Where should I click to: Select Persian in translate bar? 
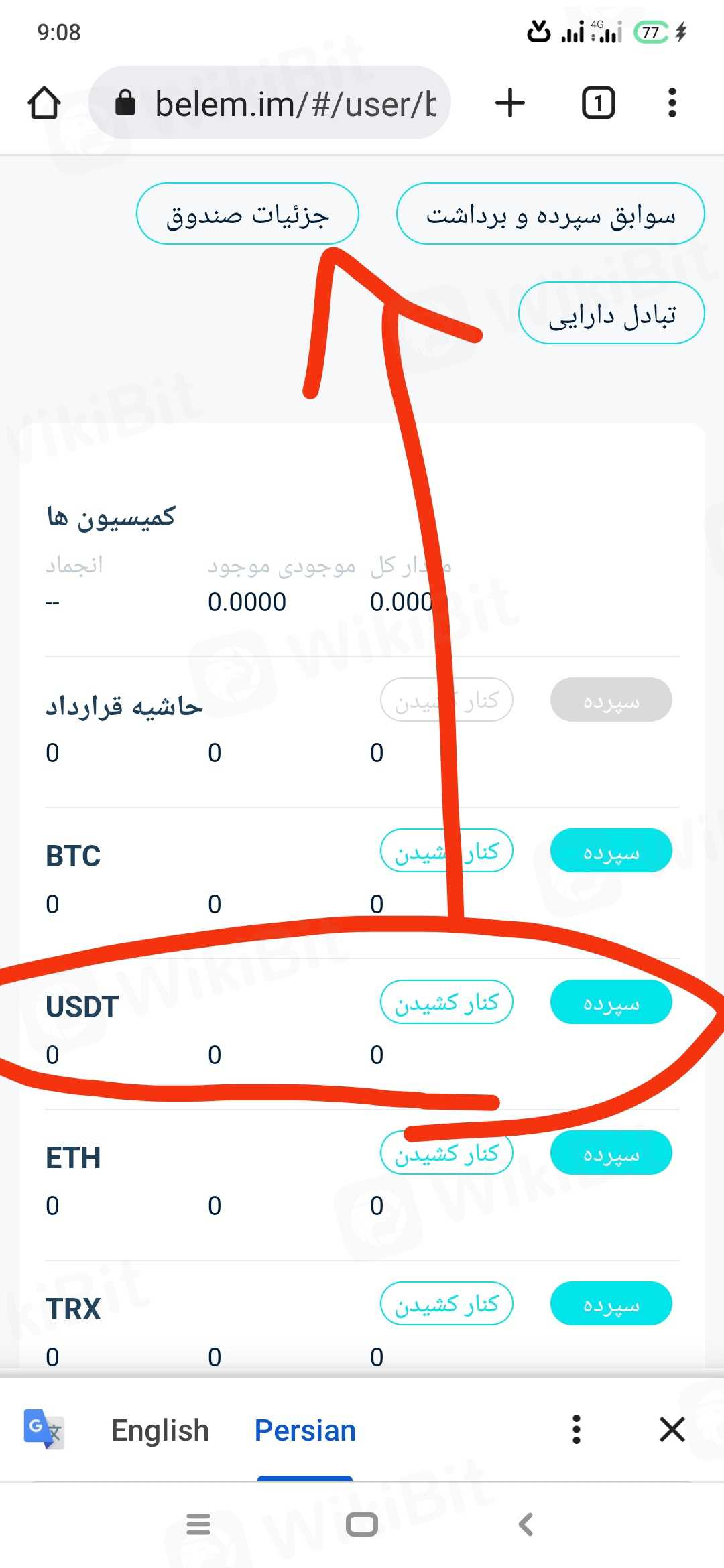(305, 1430)
